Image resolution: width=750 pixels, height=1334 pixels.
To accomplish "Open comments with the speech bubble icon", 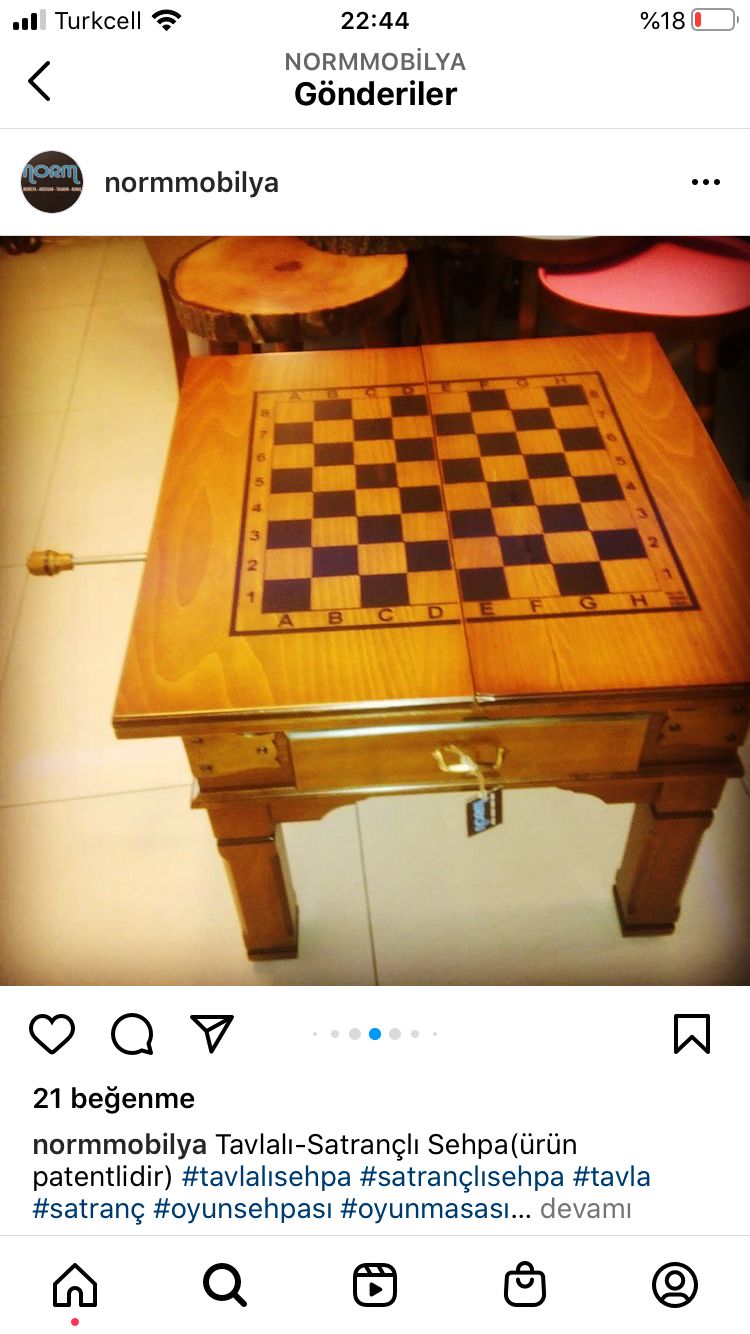I will [x=132, y=1034].
